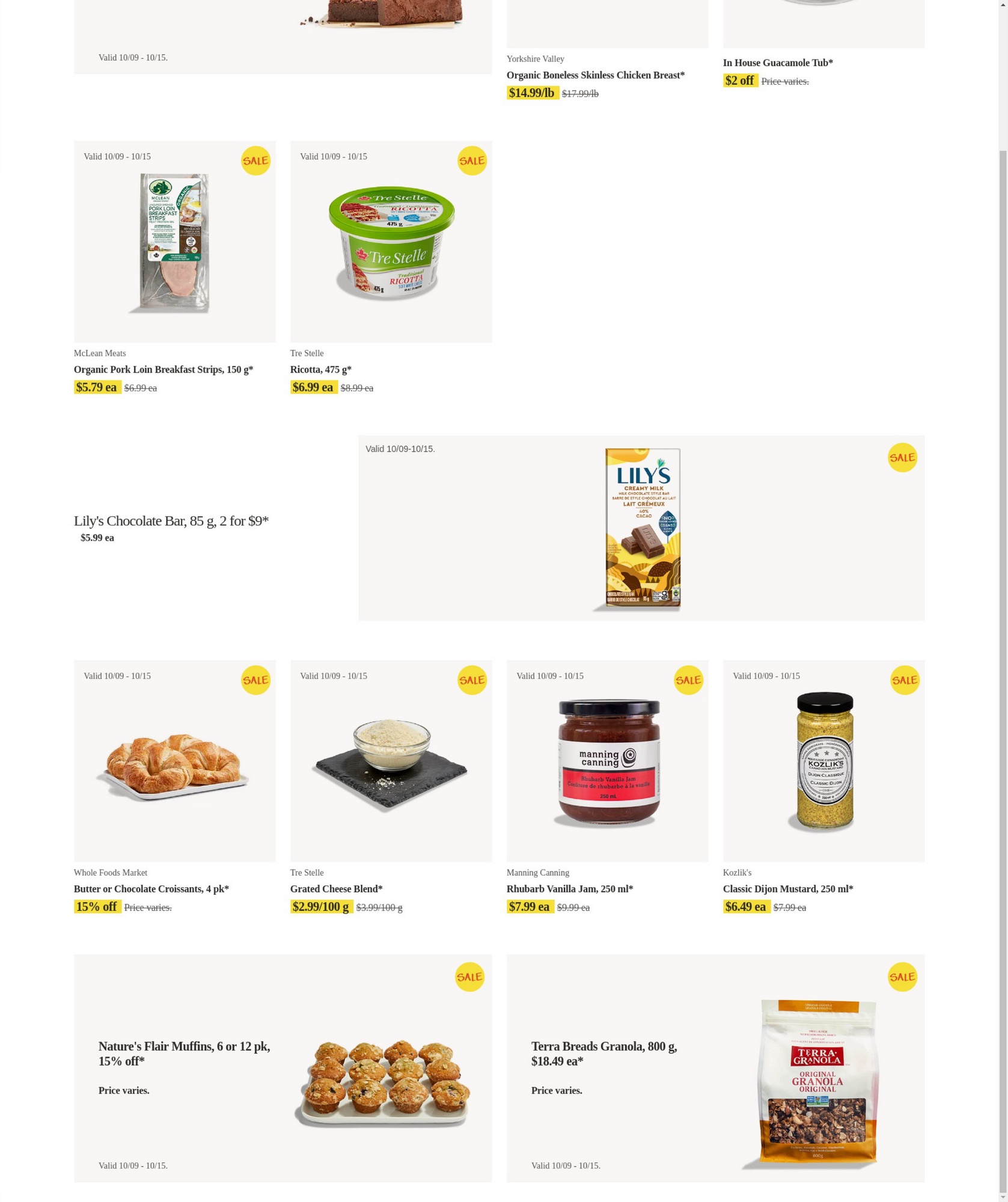The width and height of the screenshot is (1008, 1202).
Task: View Lily's Chocolate Bar sale tile
Action: pos(641,528)
